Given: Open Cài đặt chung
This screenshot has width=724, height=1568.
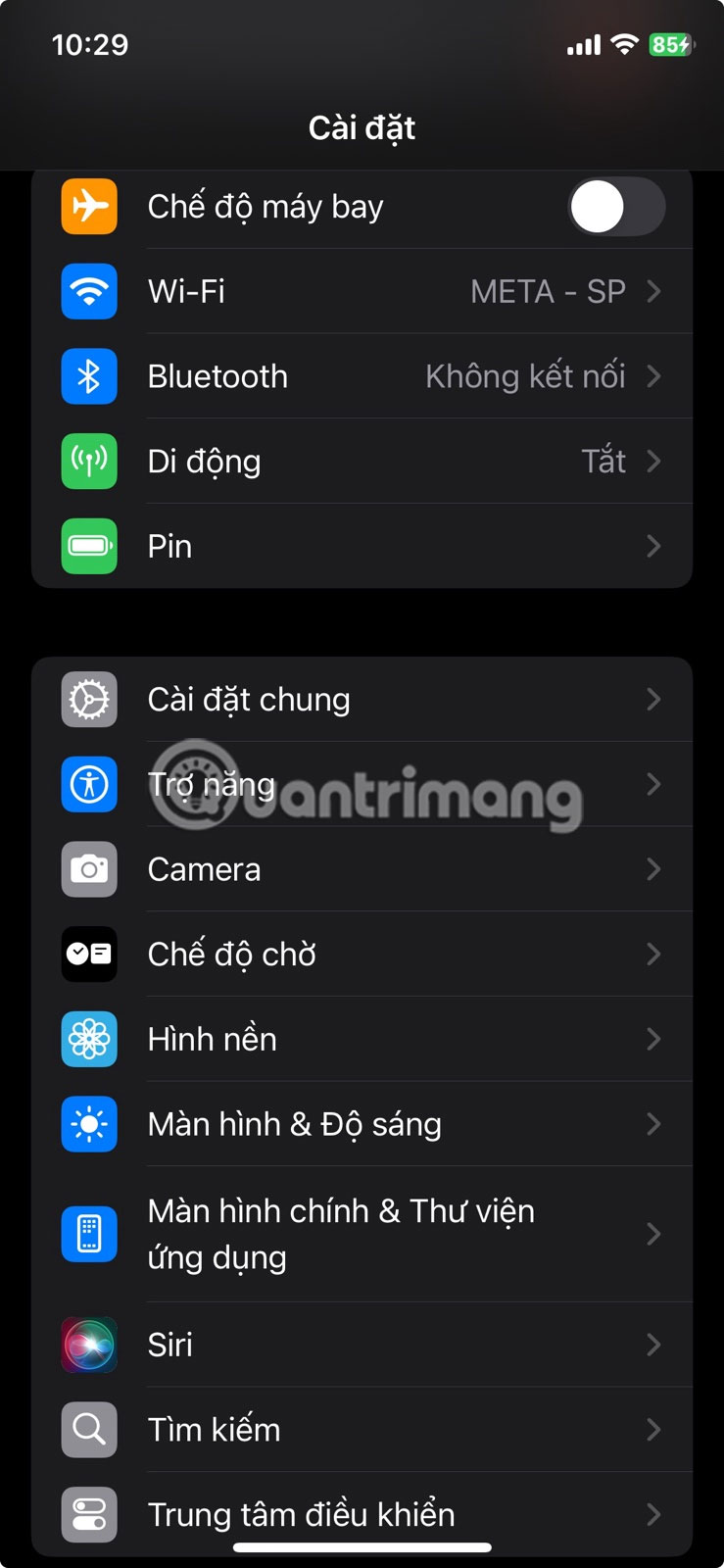Looking at the screenshot, I should (x=362, y=700).
